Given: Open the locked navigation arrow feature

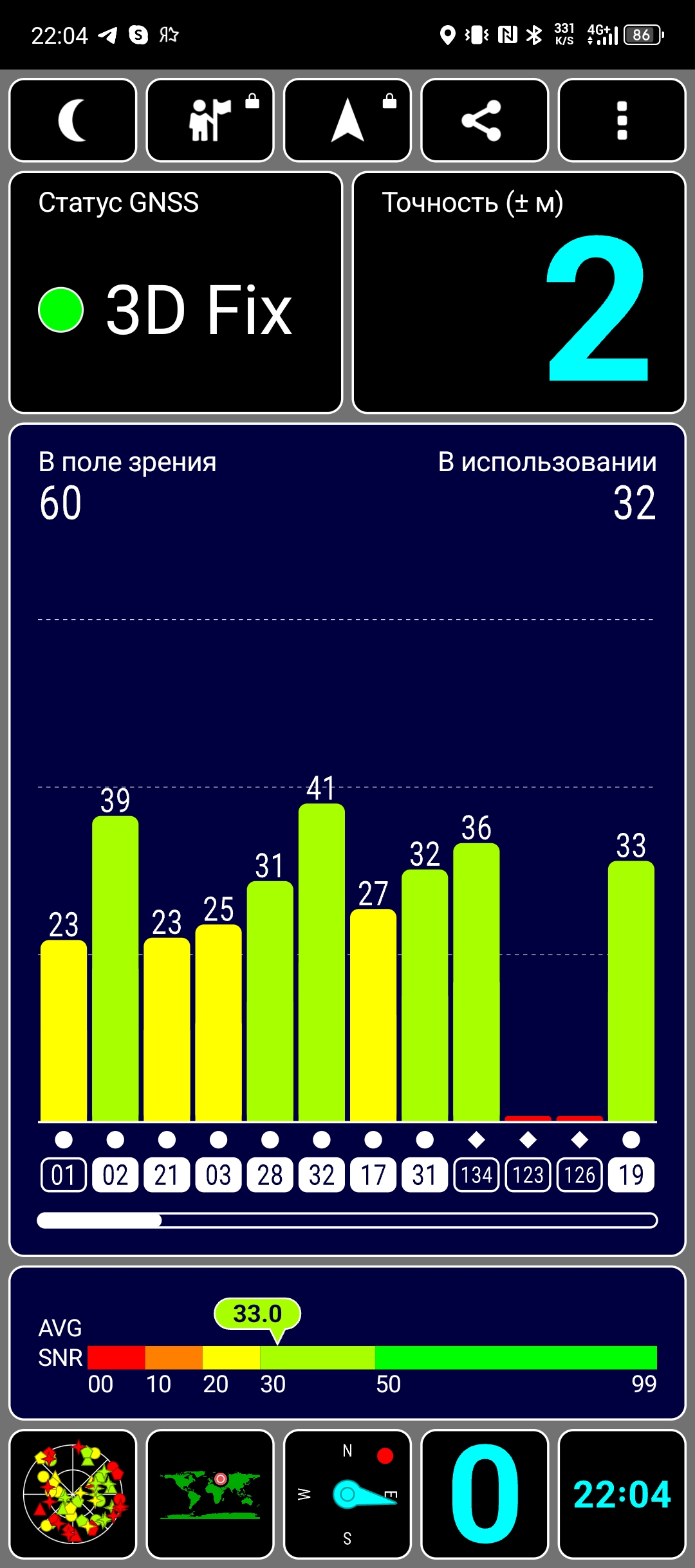Looking at the screenshot, I should [x=347, y=120].
